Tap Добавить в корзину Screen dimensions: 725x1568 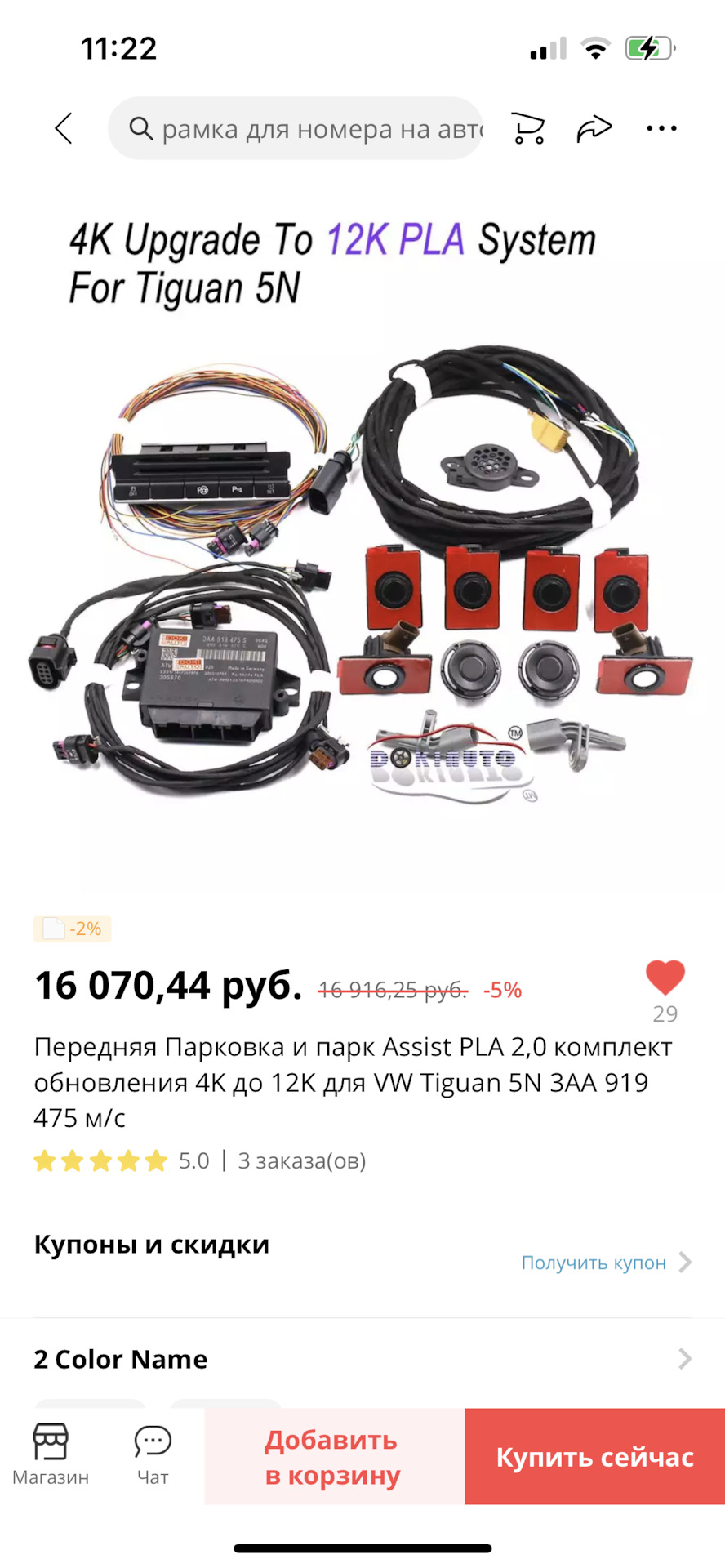click(334, 1457)
